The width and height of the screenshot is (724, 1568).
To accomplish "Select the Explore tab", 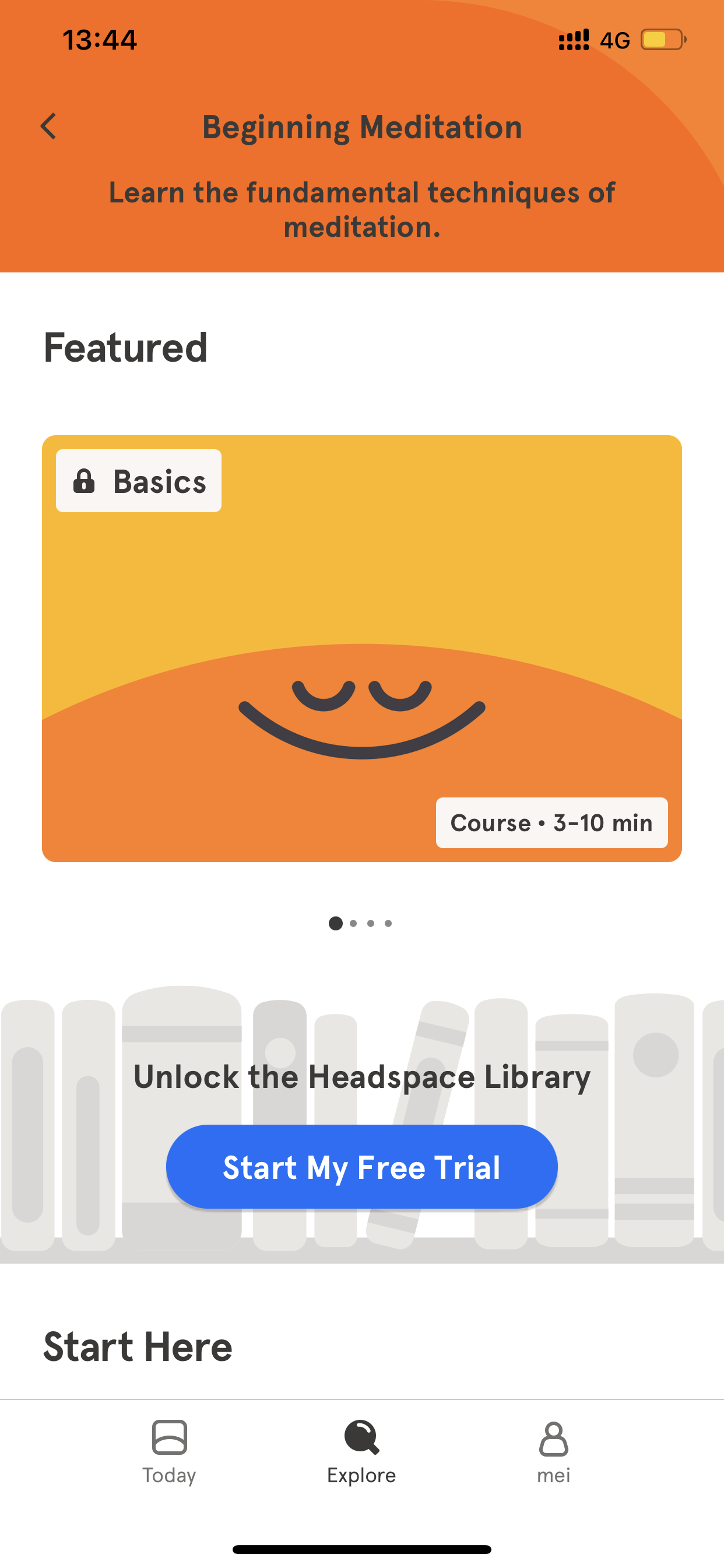I will pyautogui.click(x=361, y=1453).
